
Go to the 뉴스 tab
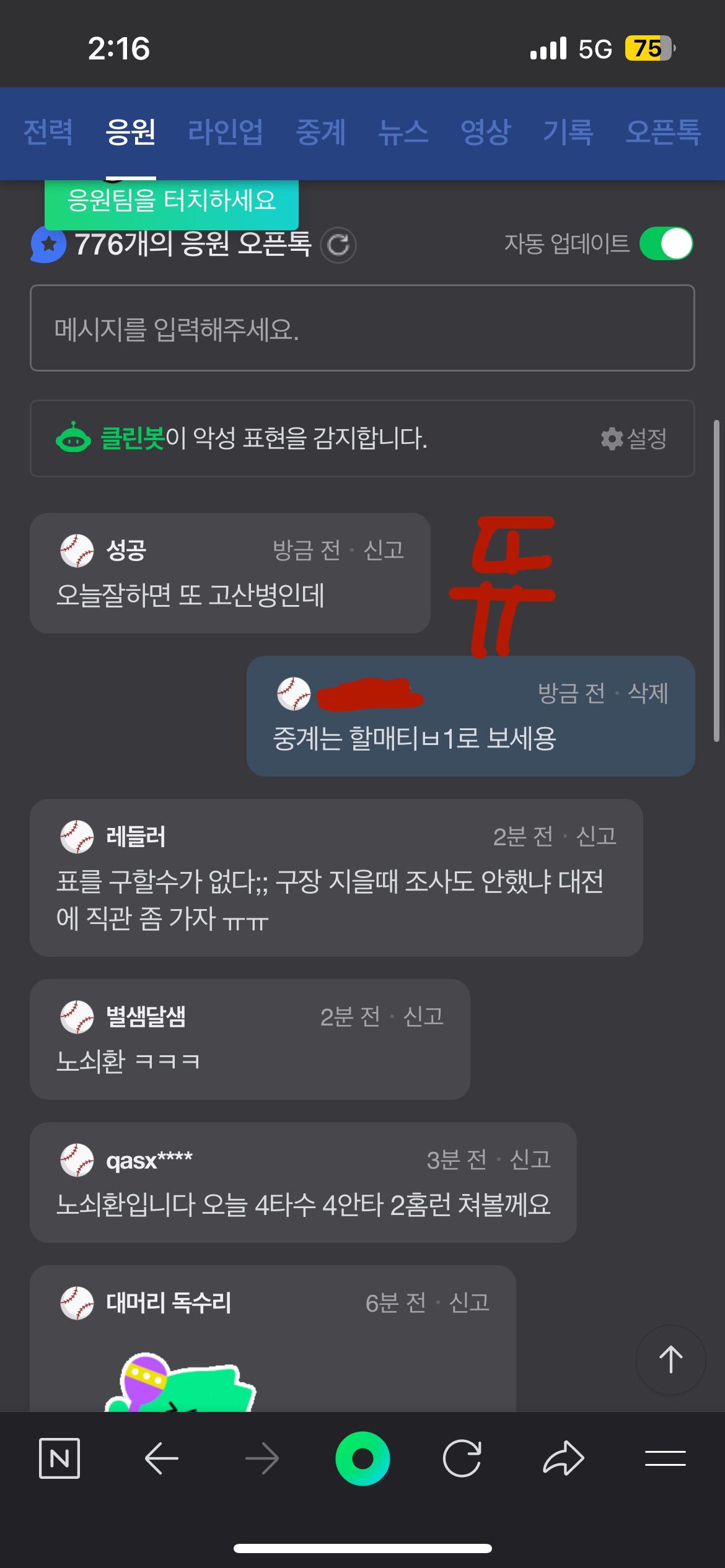click(x=403, y=132)
